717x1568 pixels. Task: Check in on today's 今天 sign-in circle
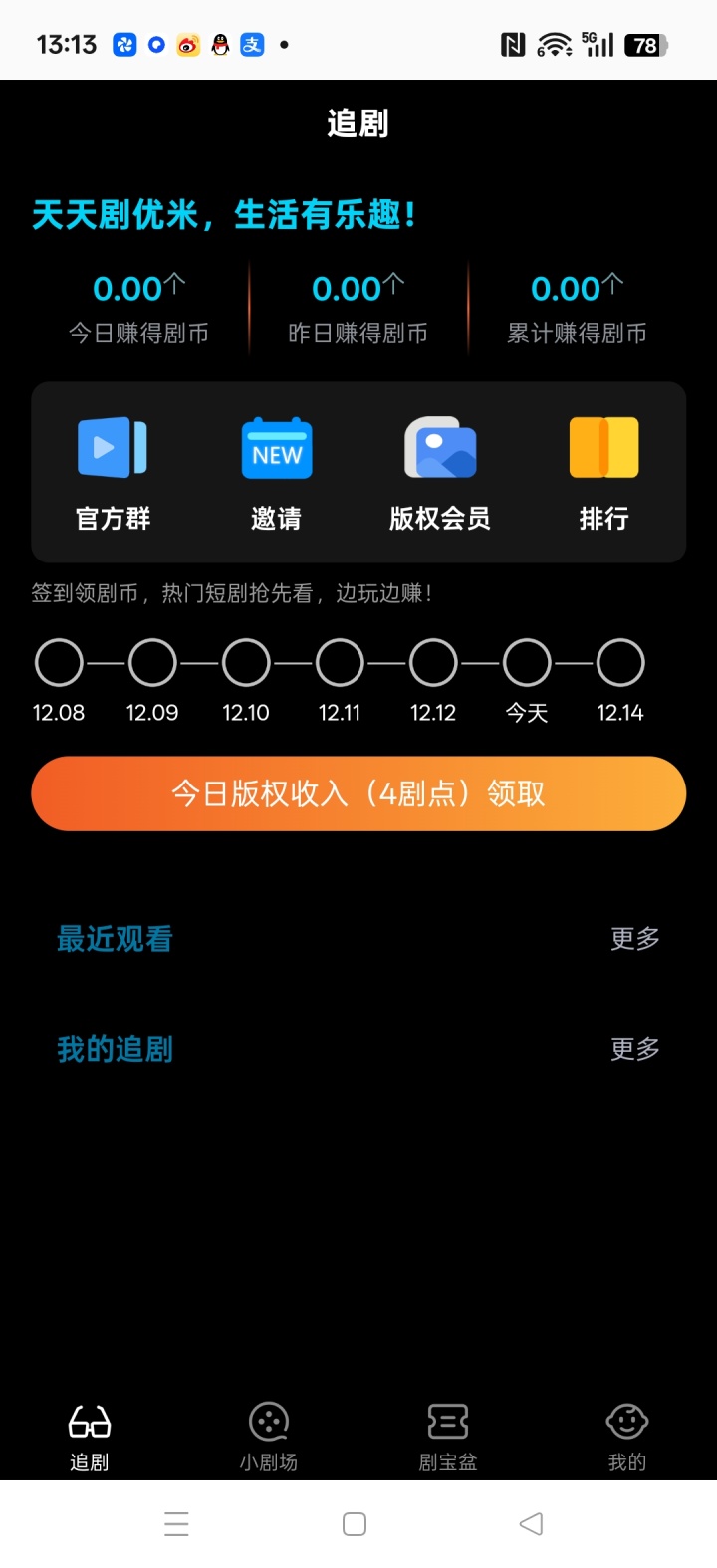point(527,661)
